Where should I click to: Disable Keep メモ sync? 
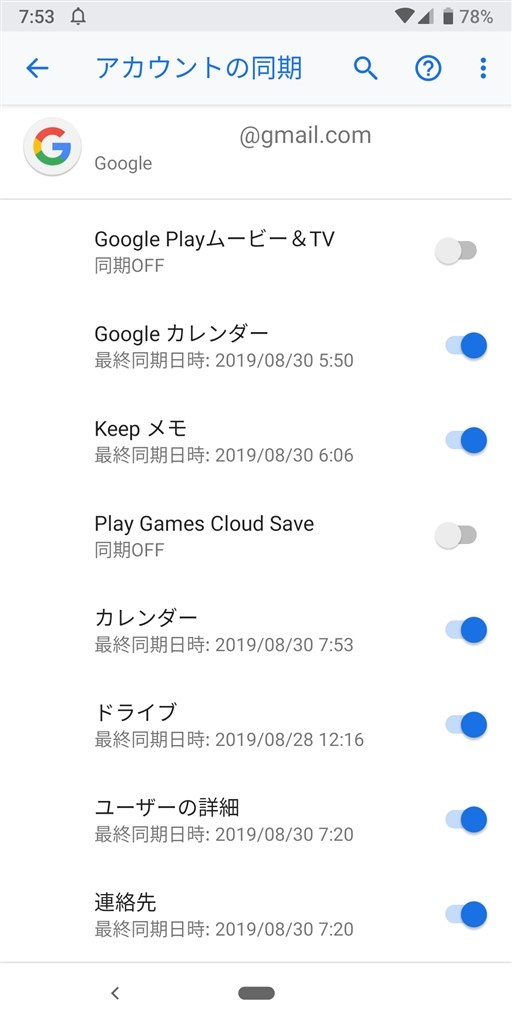466,440
